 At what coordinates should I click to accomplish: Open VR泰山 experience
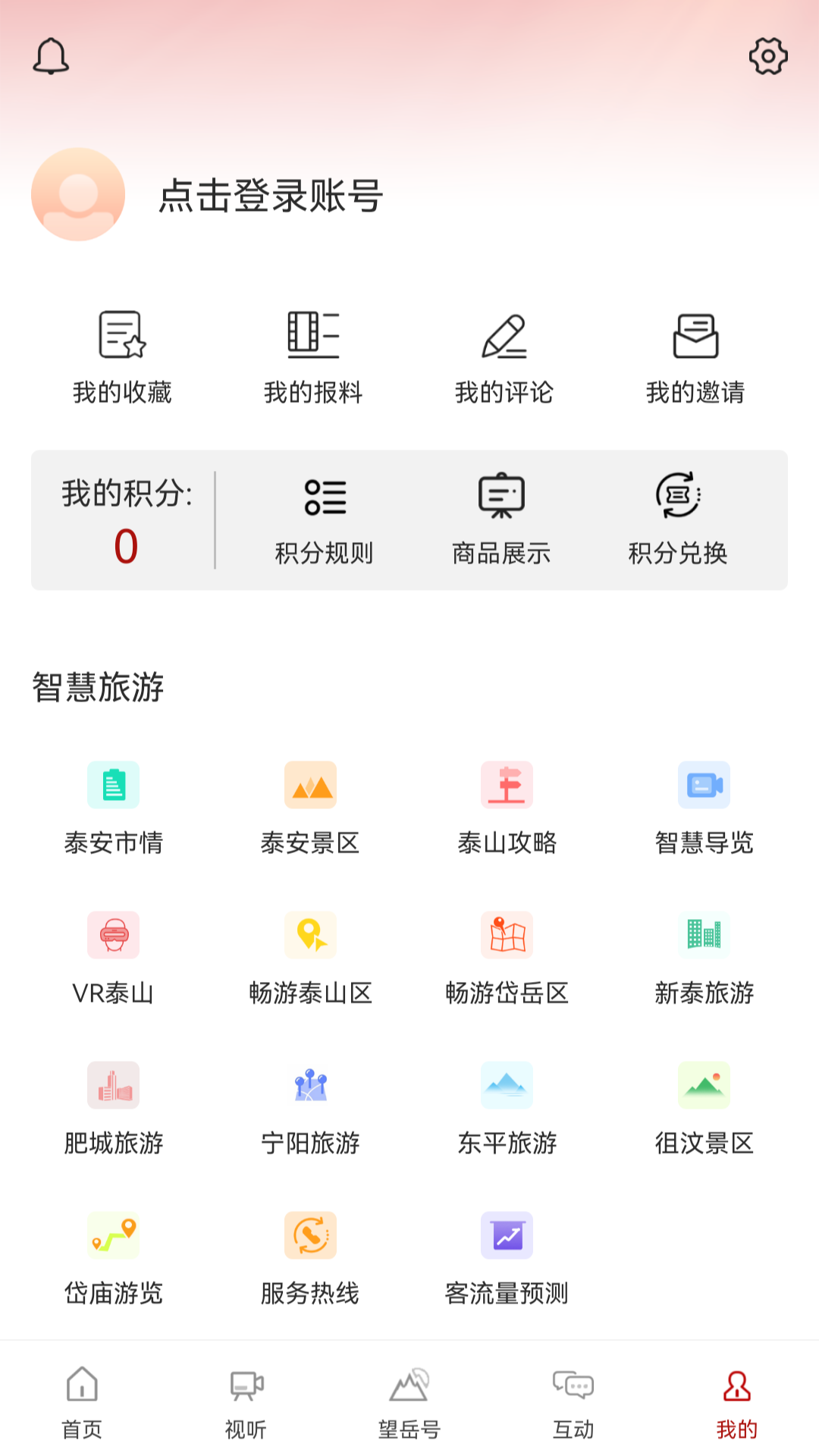pos(114,958)
